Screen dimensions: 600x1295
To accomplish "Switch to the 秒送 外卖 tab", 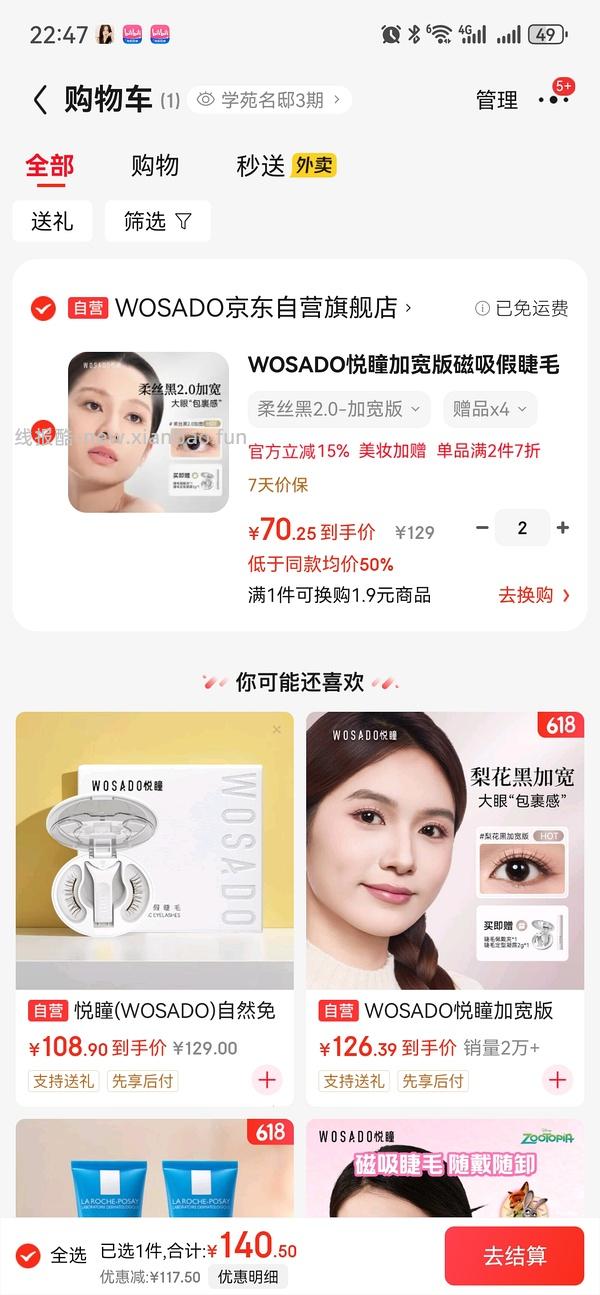I will coord(285,166).
